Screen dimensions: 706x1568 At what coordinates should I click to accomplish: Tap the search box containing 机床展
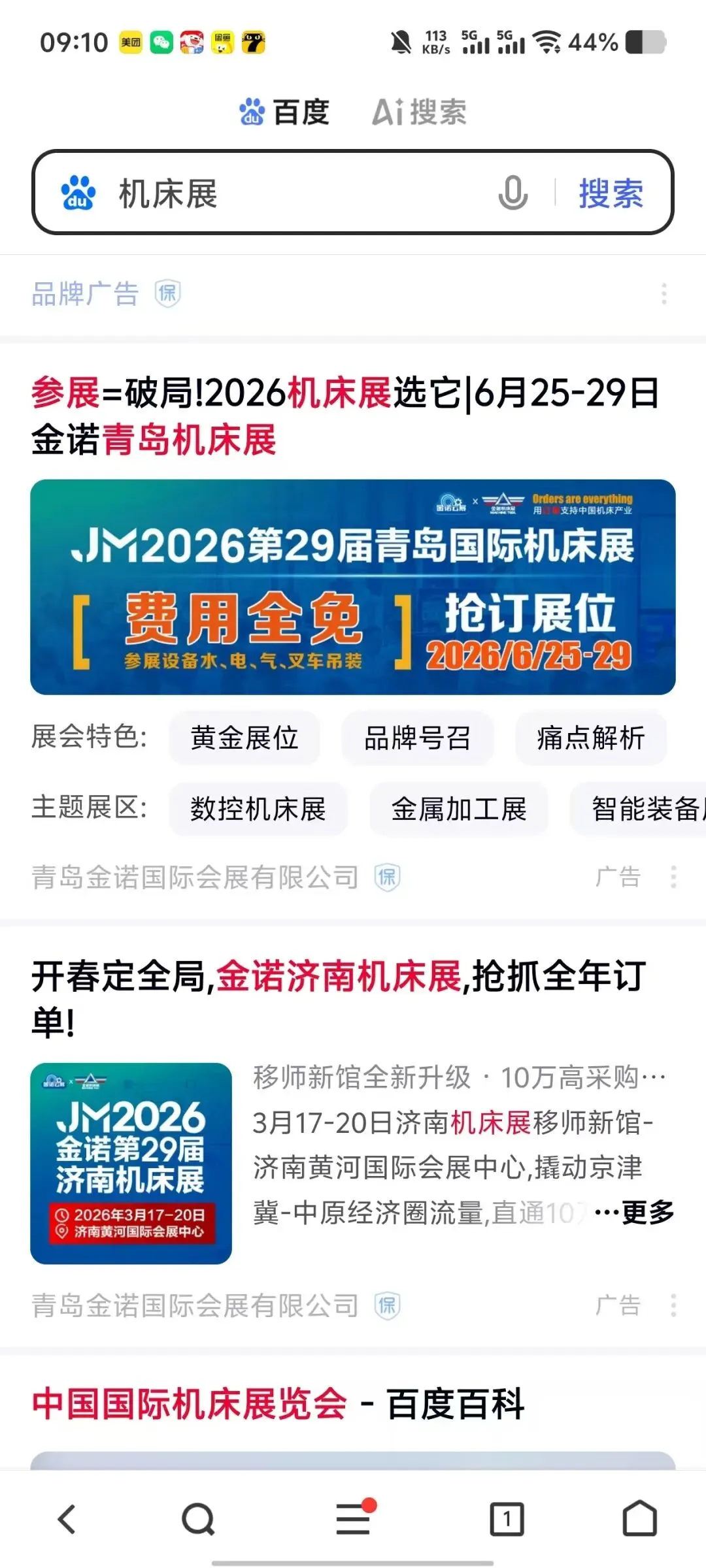294,194
